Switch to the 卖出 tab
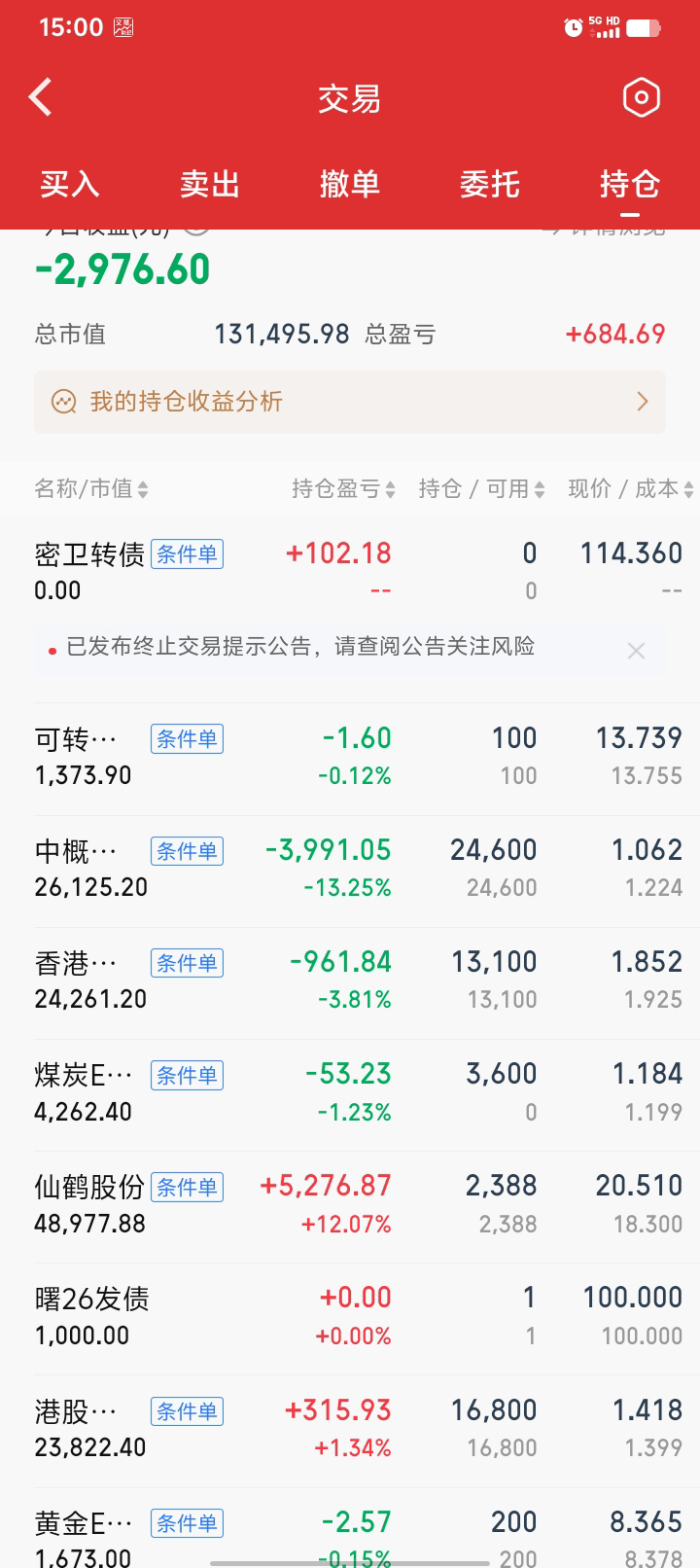 click(210, 184)
